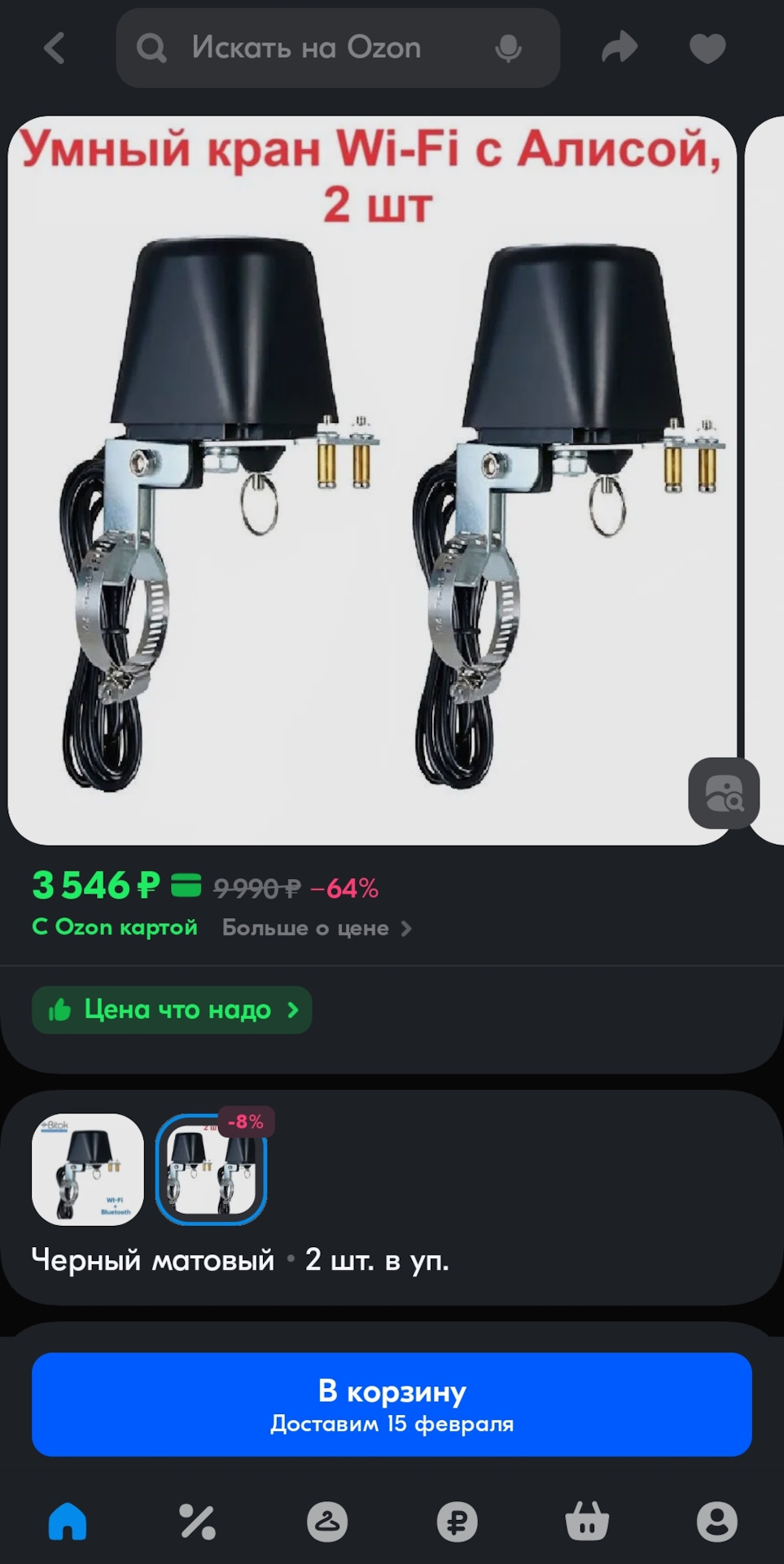The height and width of the screenshot is (1564, 784).
Task: Add the item with 'В корзину'
Action: [x=392, y=1404]
